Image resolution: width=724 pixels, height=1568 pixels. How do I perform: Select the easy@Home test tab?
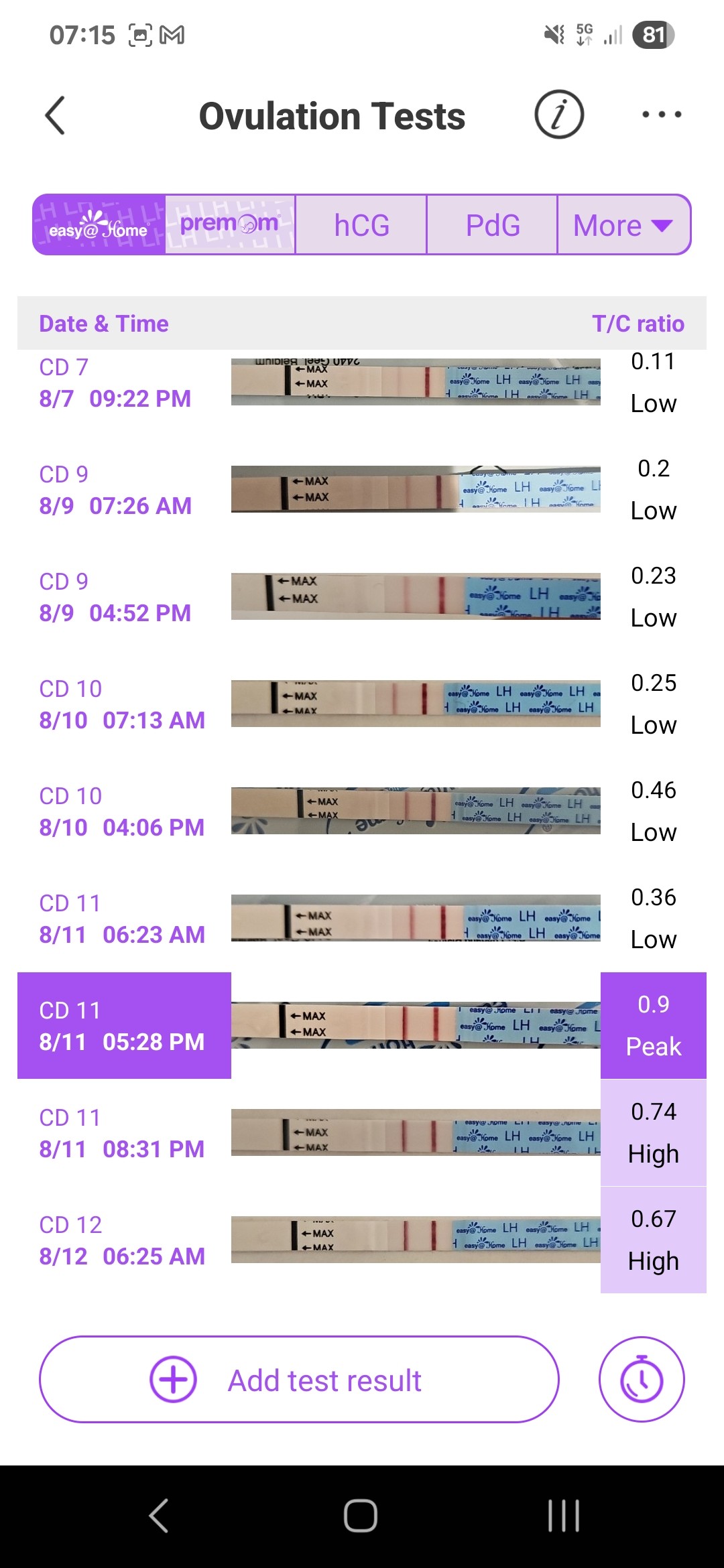99,225
